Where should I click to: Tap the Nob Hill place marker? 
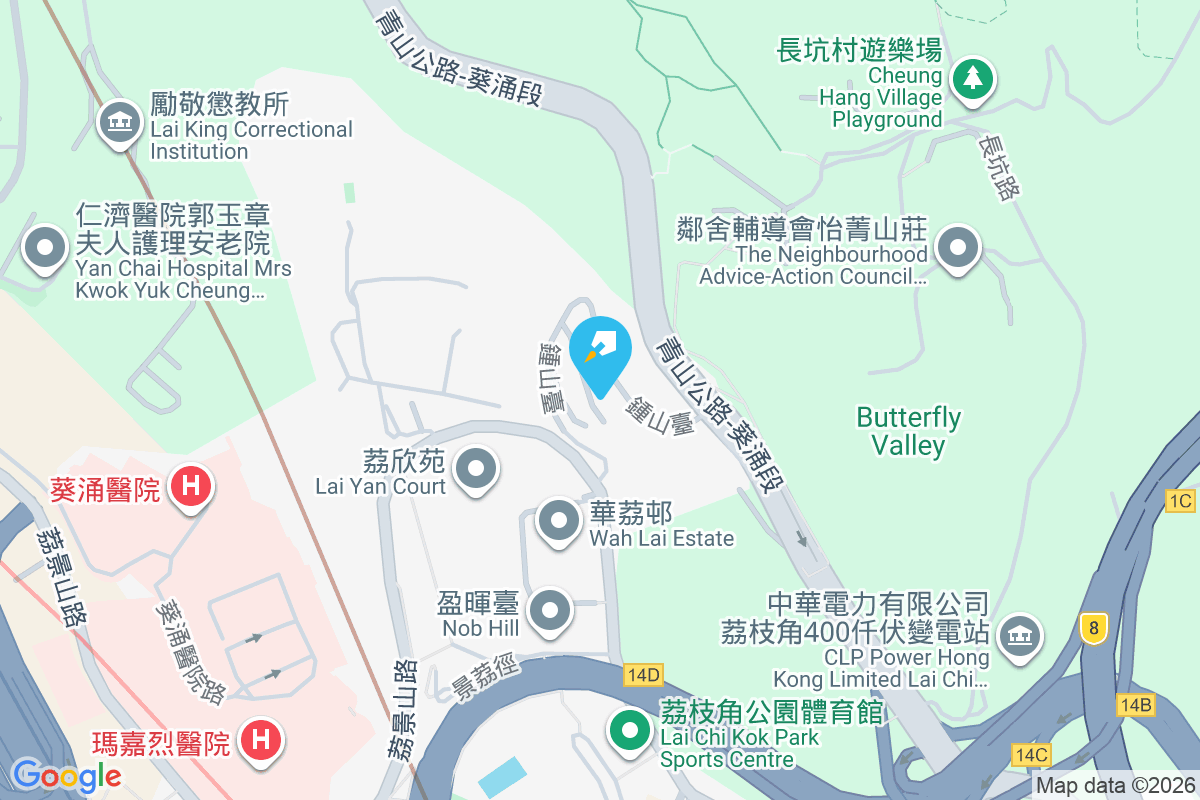click(x=549, y=609)
